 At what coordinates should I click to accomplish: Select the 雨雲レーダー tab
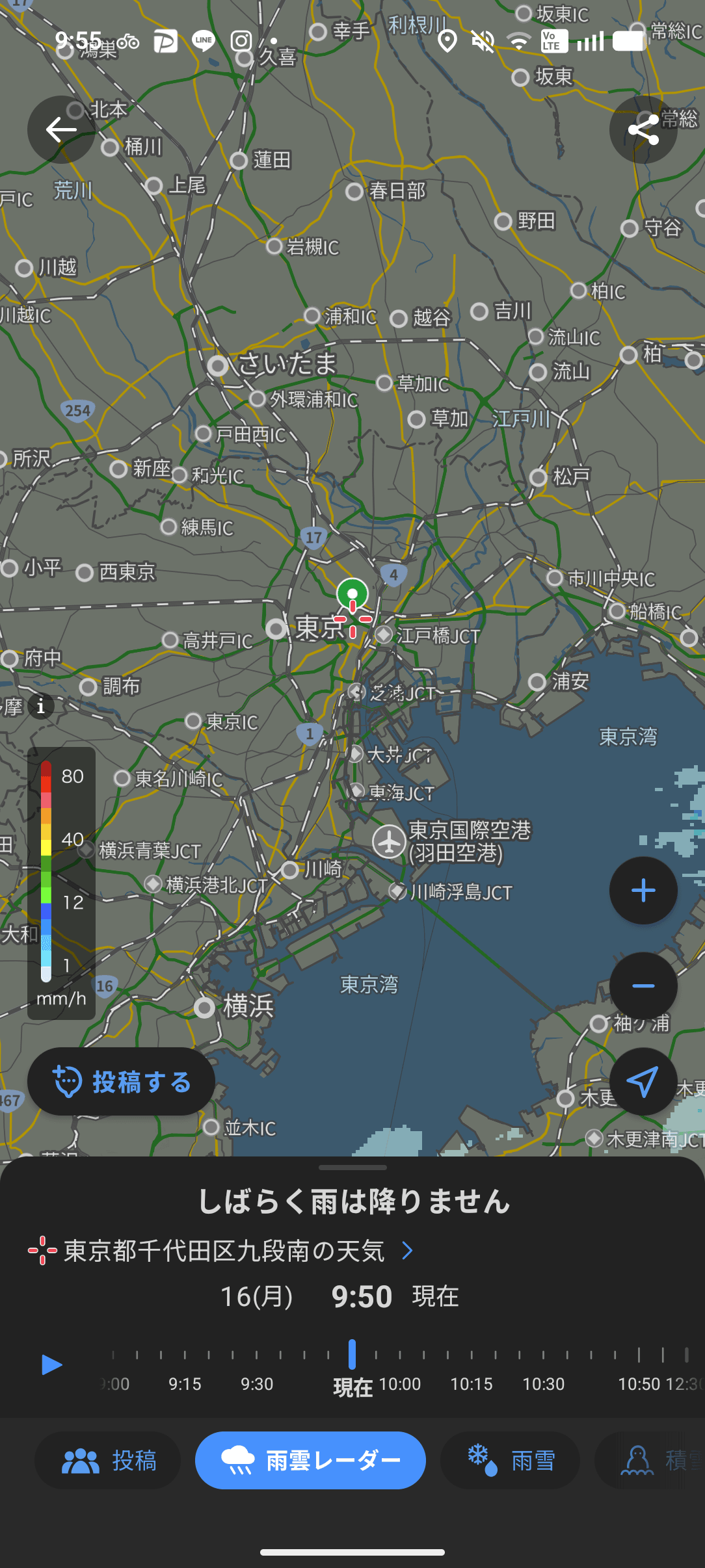(x=310, y=1460)
